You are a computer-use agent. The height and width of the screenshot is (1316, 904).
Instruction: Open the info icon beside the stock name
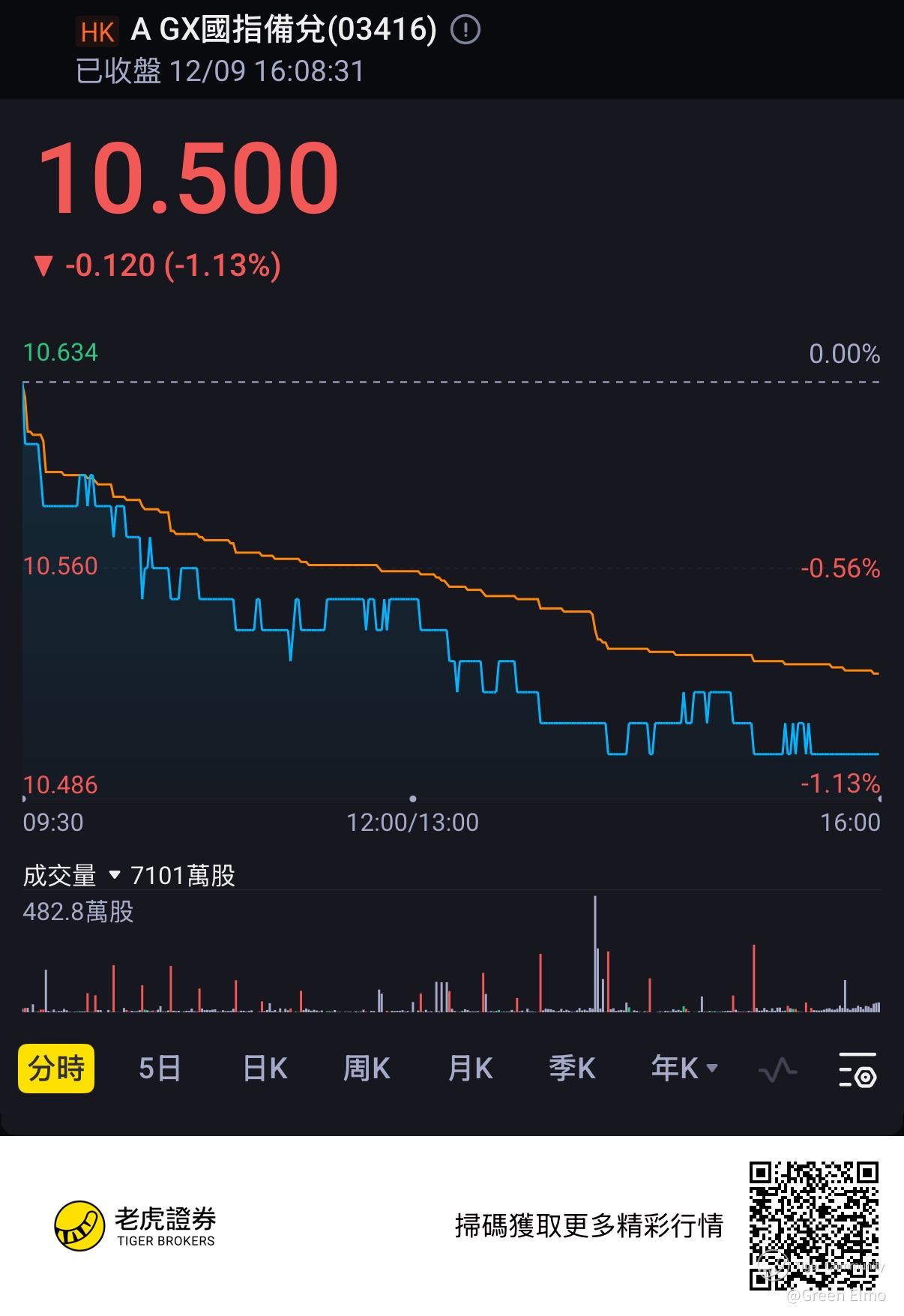(x=465, y=30)
